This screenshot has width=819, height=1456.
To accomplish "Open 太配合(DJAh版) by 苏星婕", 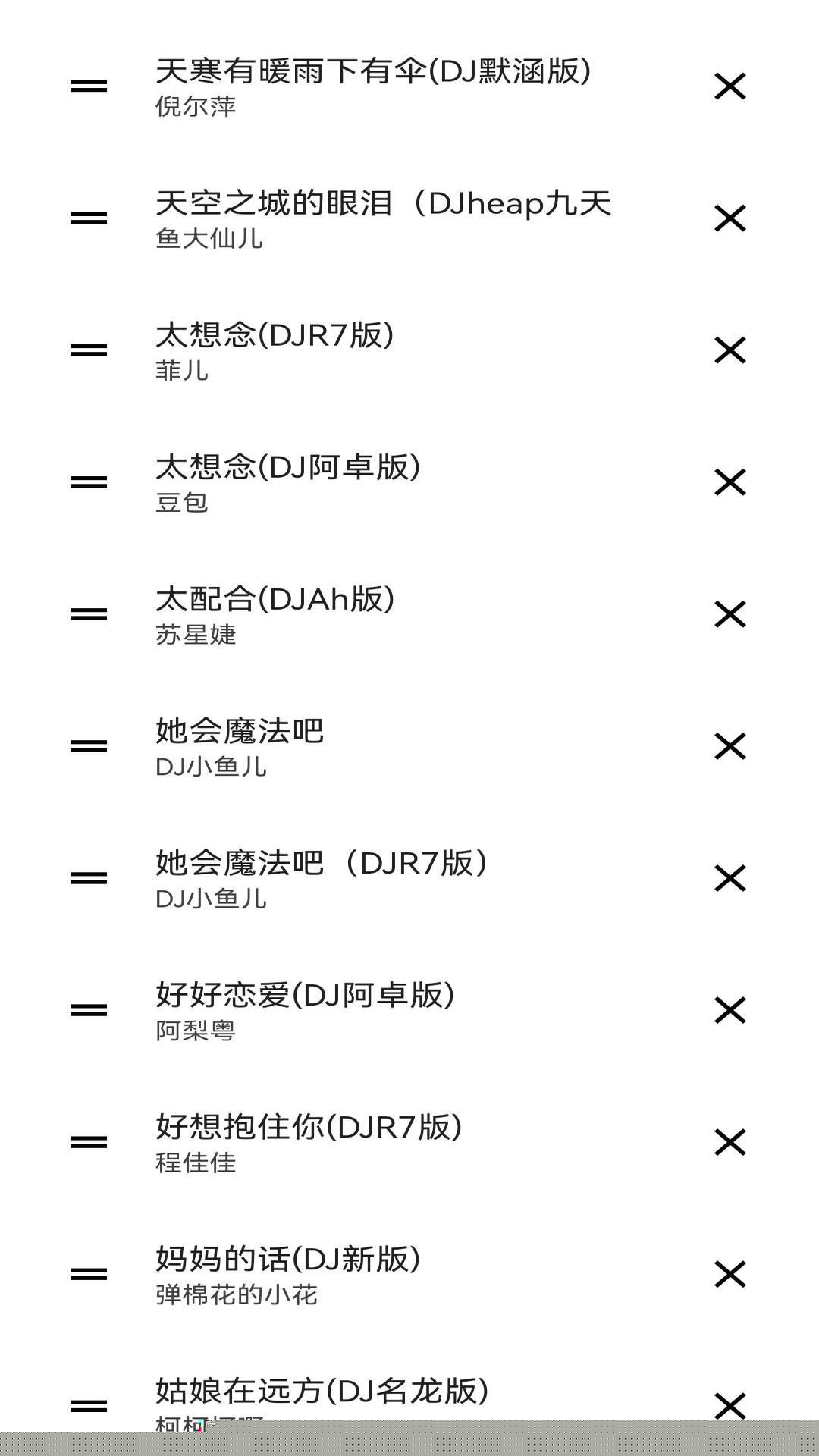I will tap(275, 614).
